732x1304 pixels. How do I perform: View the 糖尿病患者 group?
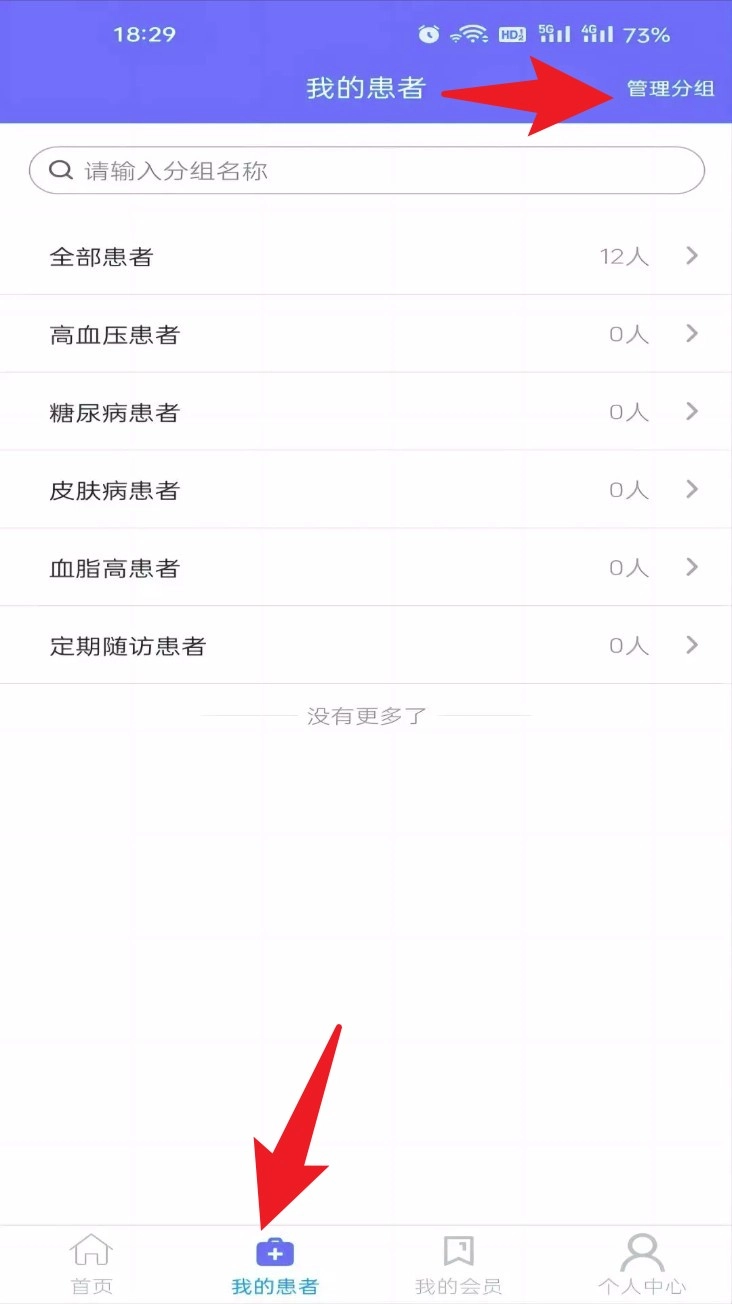(x=366, y=412)
